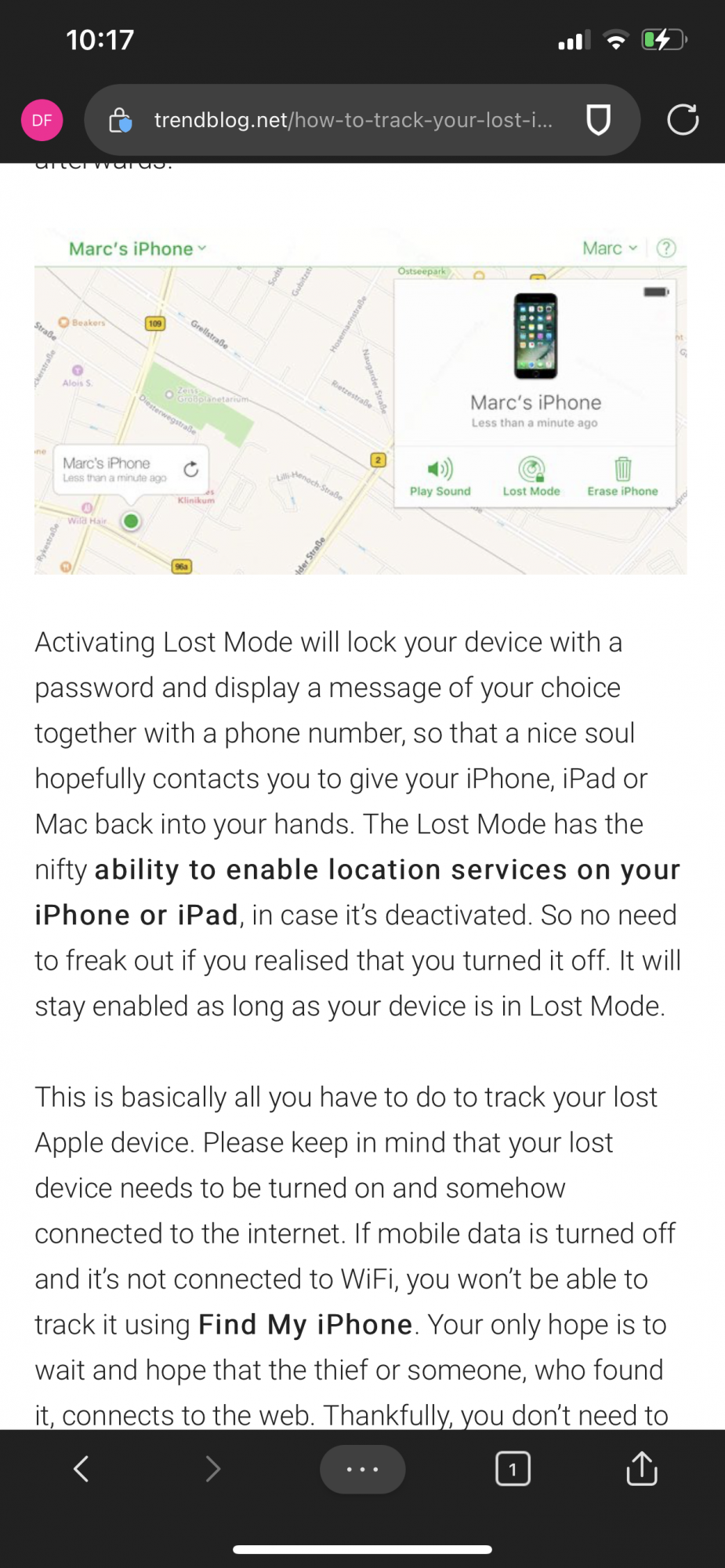Go back to the previous page
Screen dimensions: 725x1568
click(x=81, y=1468)
